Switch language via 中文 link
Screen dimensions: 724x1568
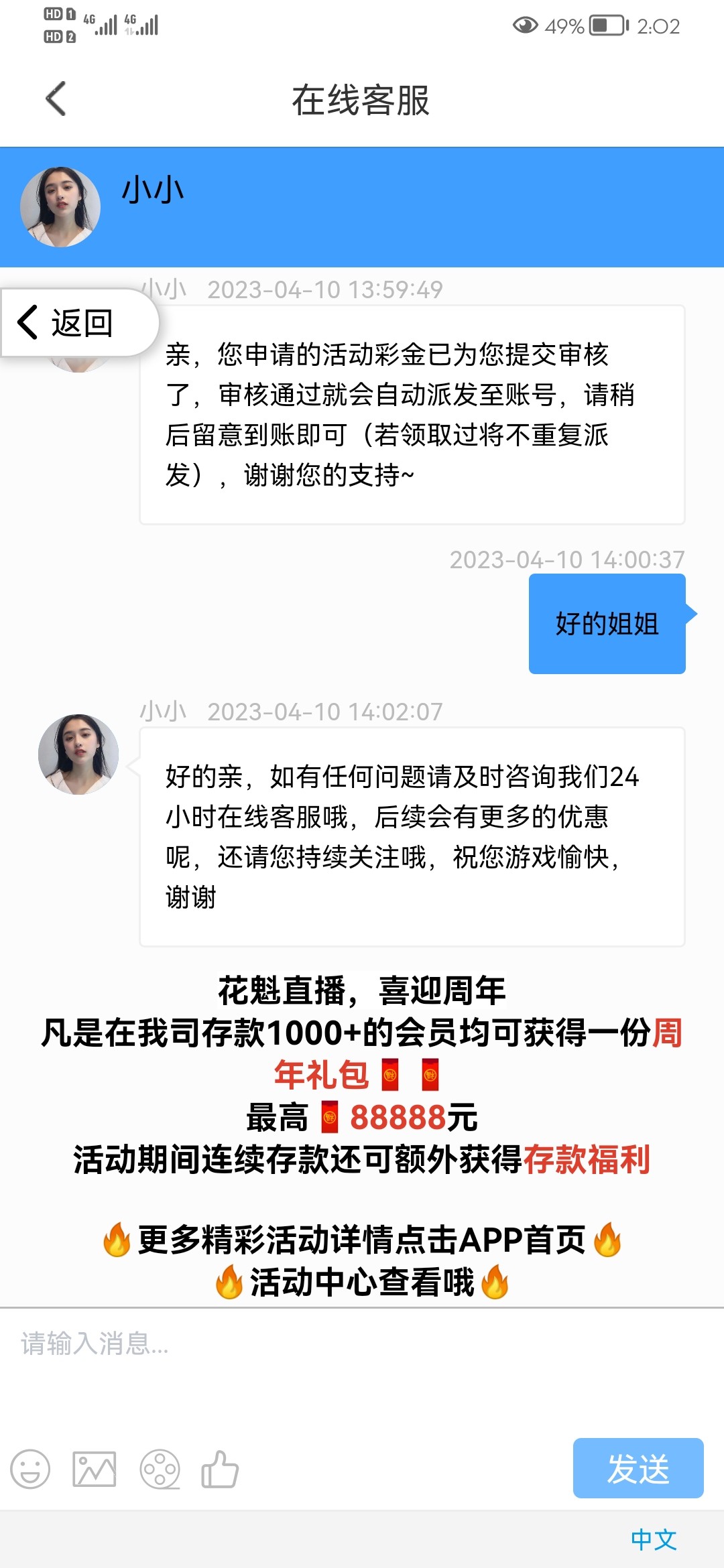point(653,1540)
